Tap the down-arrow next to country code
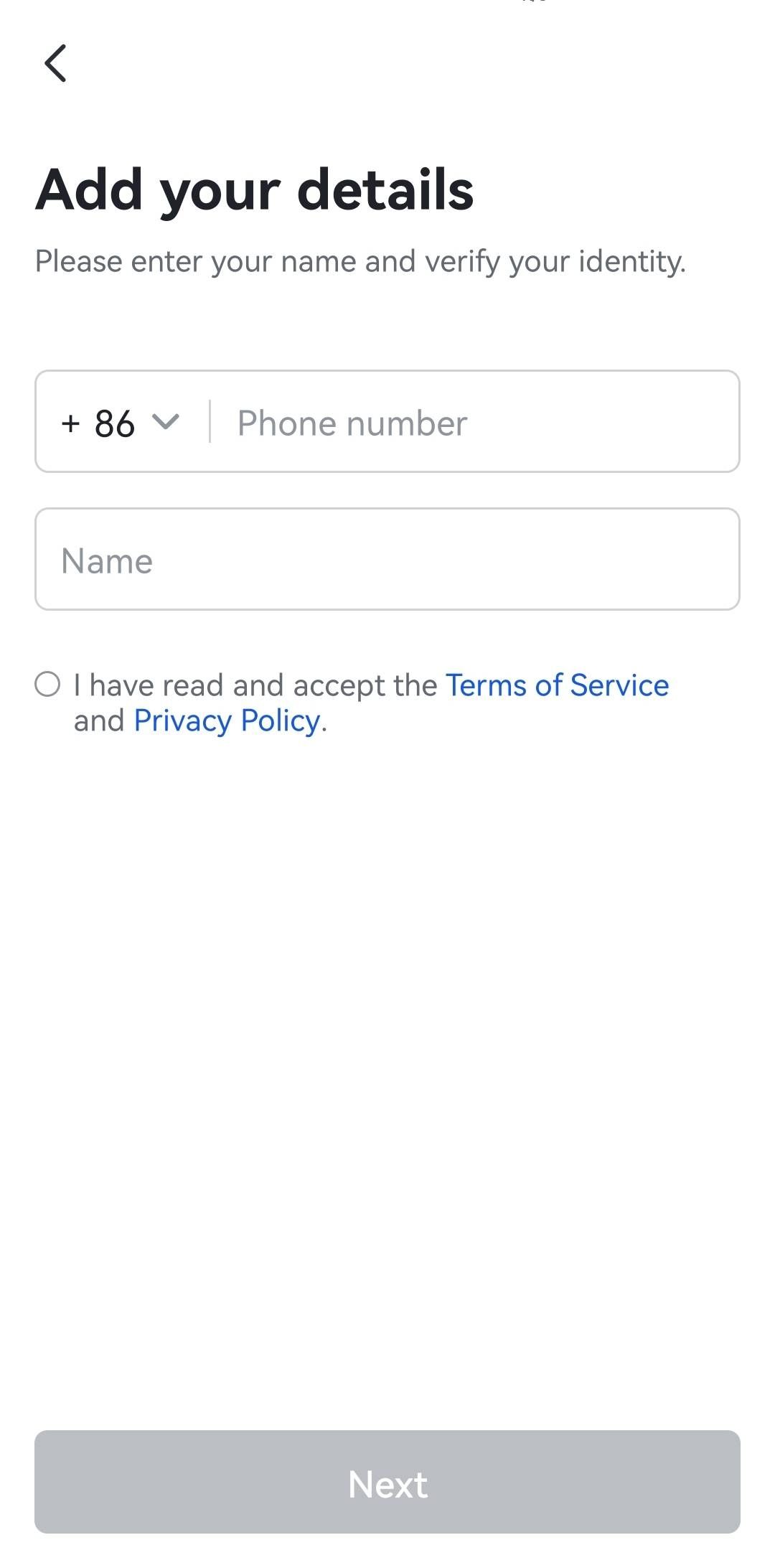Screen dimensions: 775x1568 166,423
